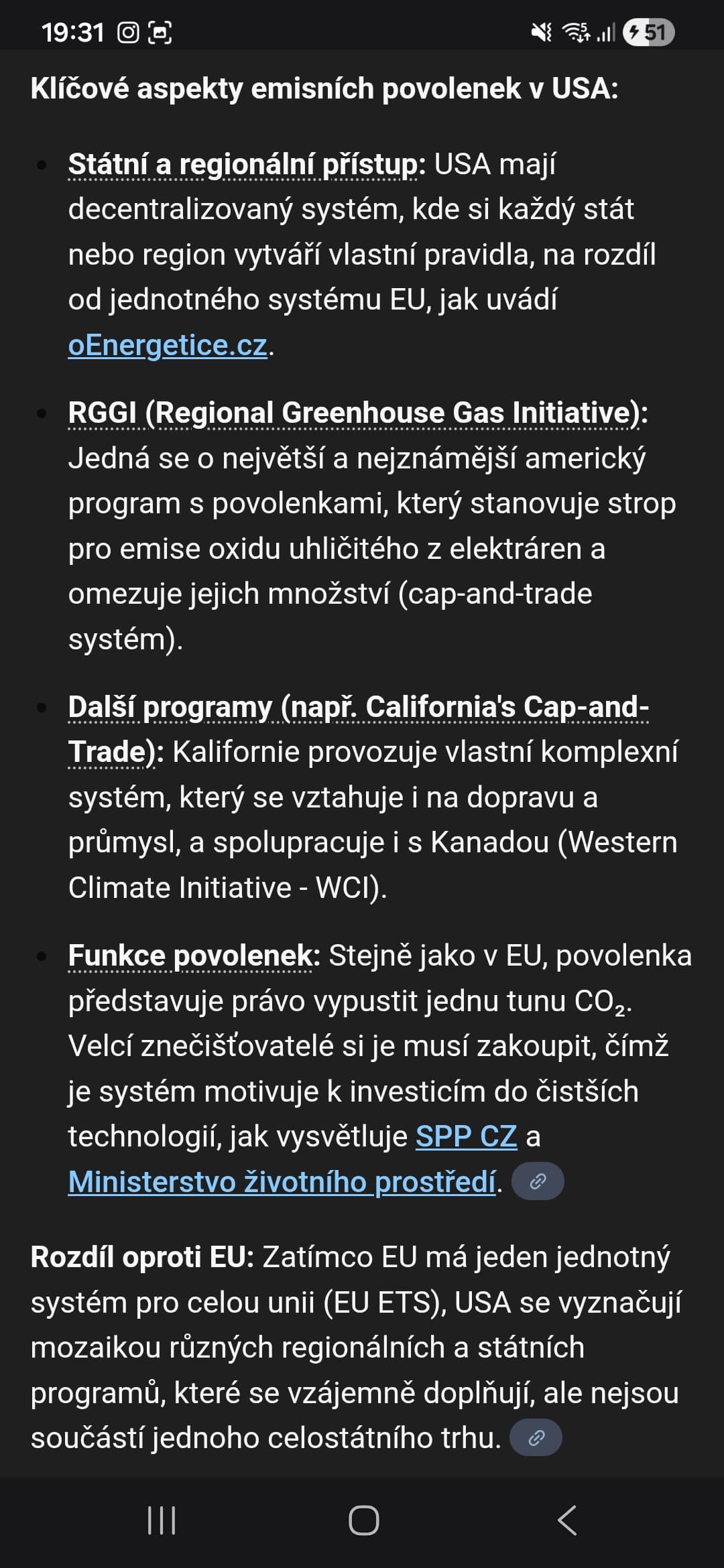Screen dimensions: 724x1568
Task: Tap the source chip after Ministerstvo životního prostředí
Action: [x=538, y=1181]
